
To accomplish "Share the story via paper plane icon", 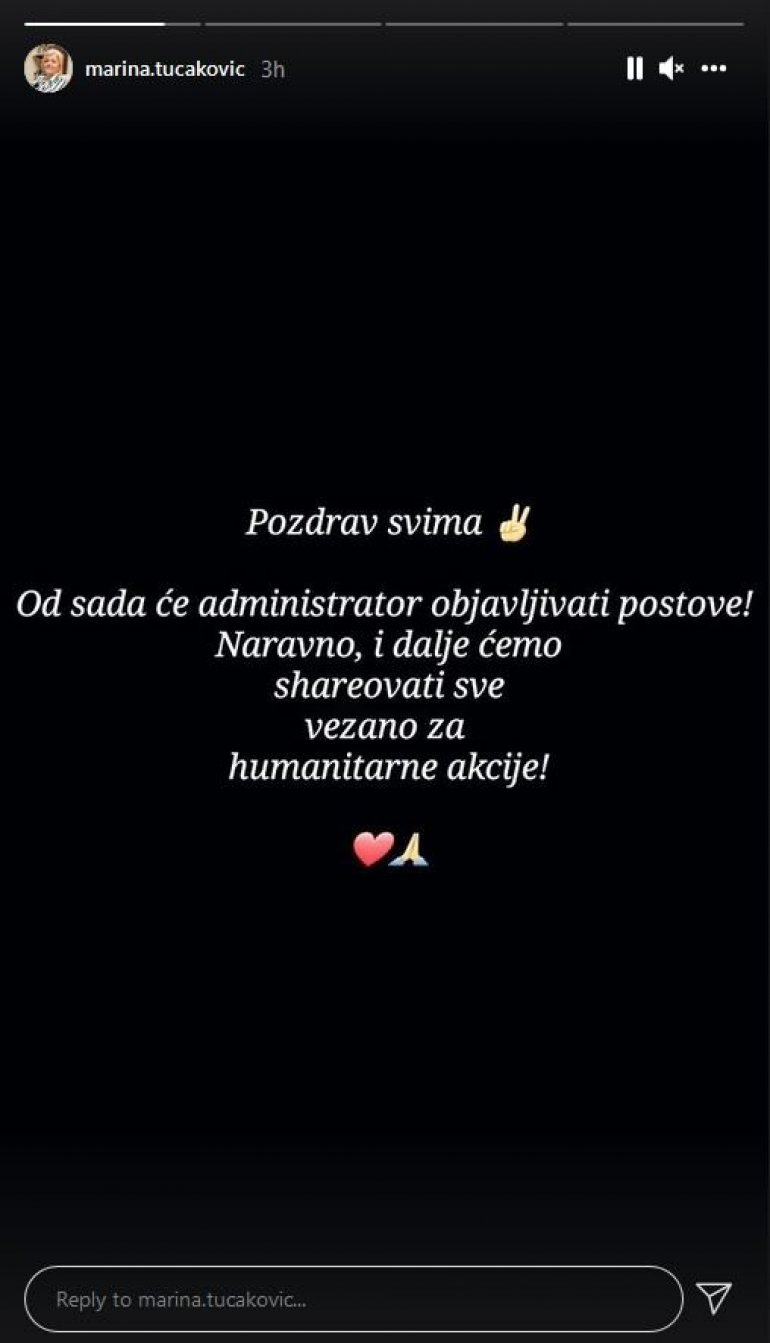I will pos(714,1297).
